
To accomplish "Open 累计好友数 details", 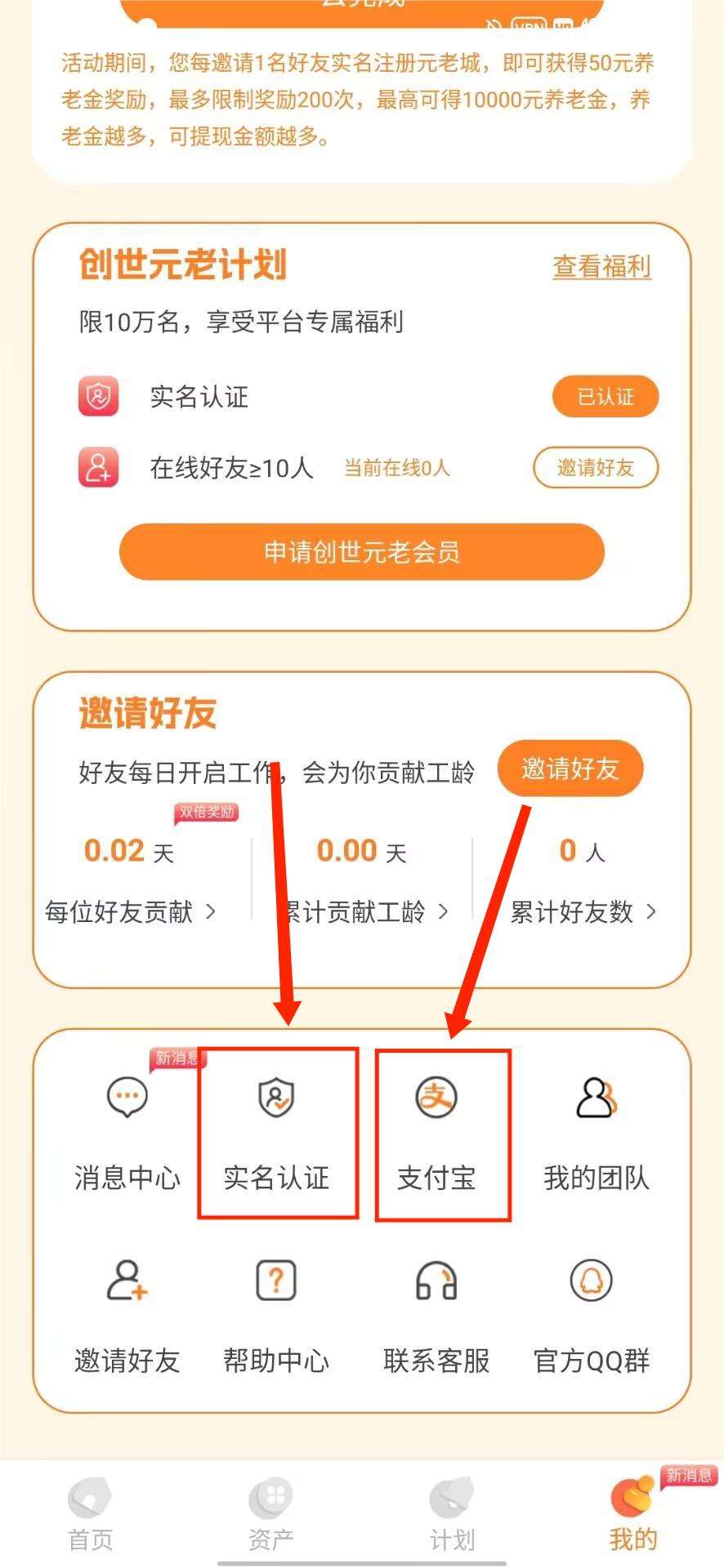I will click(x=583, y=911).
